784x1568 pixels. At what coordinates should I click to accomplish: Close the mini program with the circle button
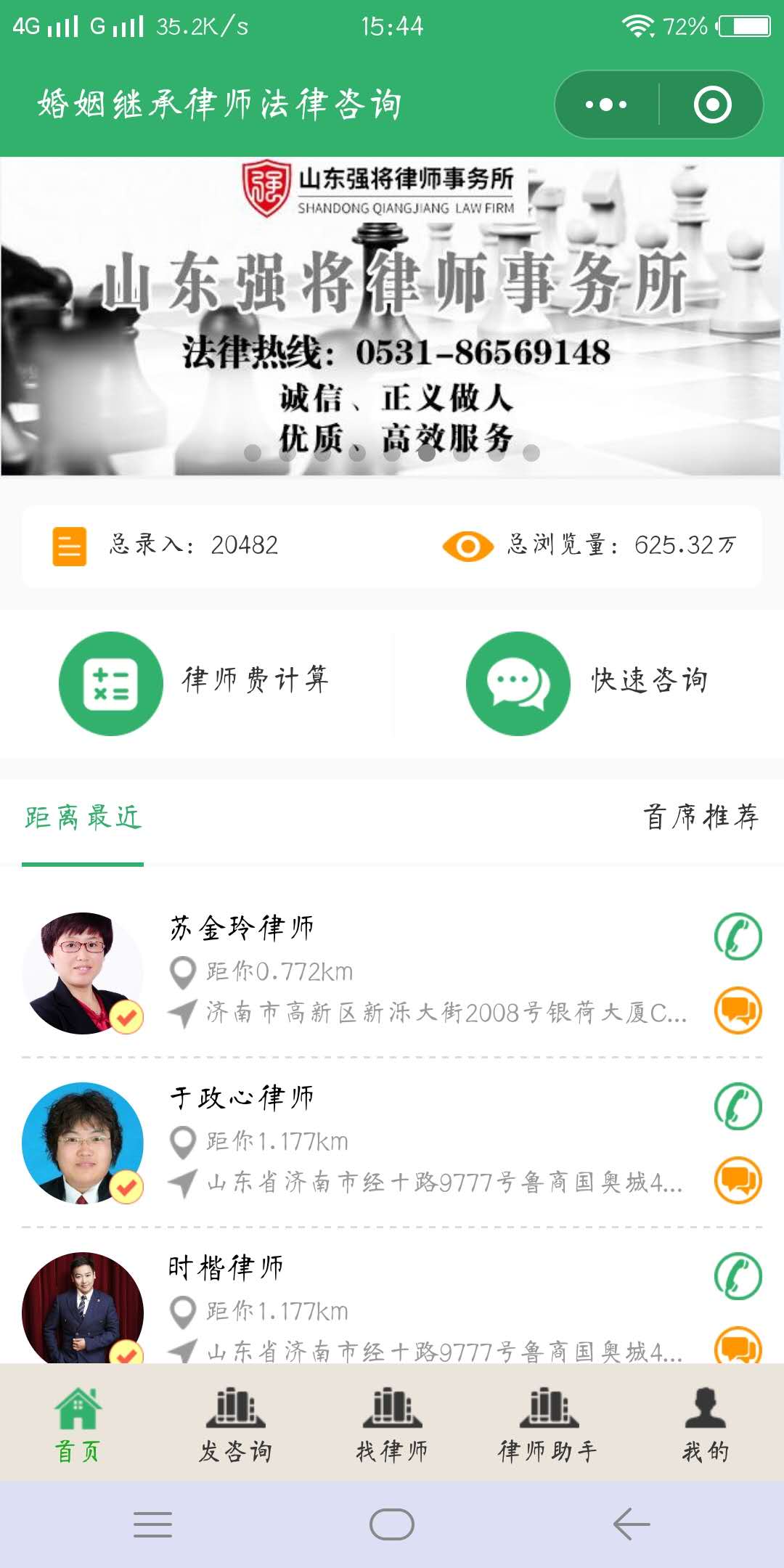coord(712,105)
